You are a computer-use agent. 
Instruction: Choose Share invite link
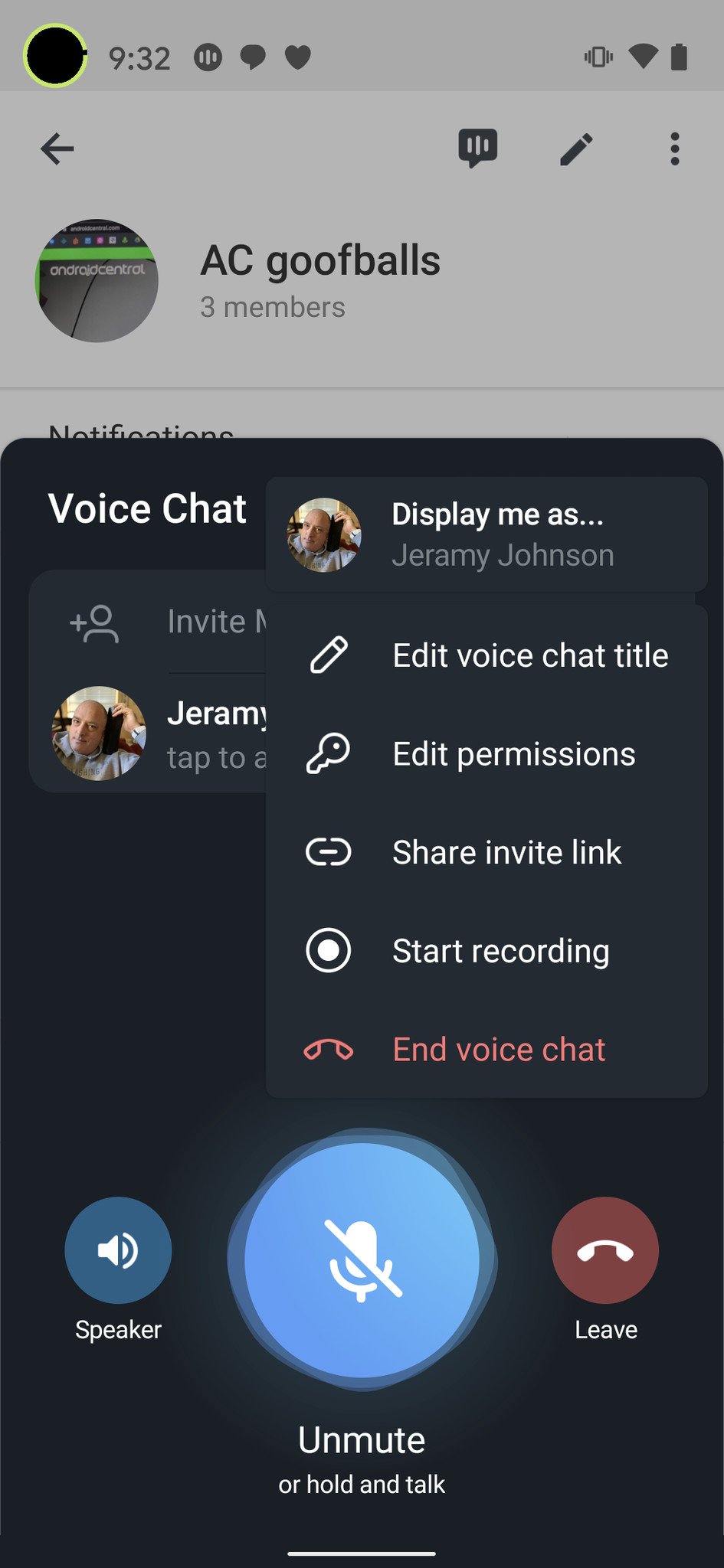tap(486, 852)
